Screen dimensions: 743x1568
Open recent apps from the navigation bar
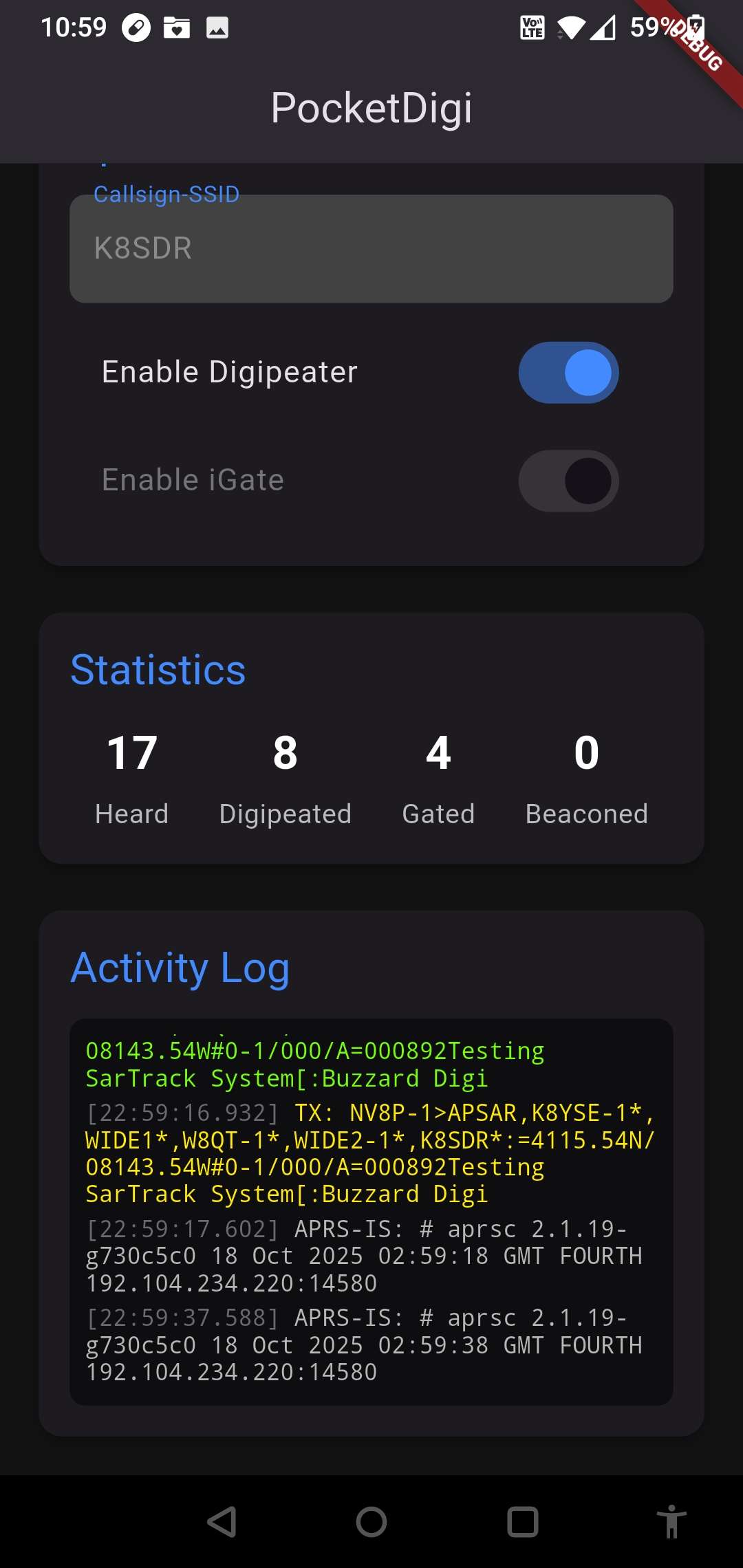coord(522,1521)
